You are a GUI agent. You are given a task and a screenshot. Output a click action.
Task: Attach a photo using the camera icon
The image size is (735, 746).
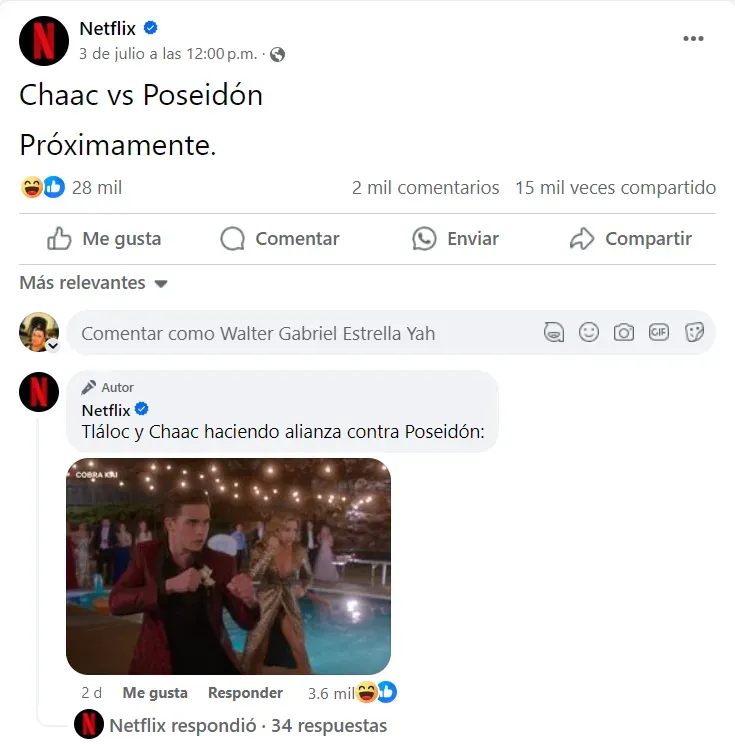(624, 331)
